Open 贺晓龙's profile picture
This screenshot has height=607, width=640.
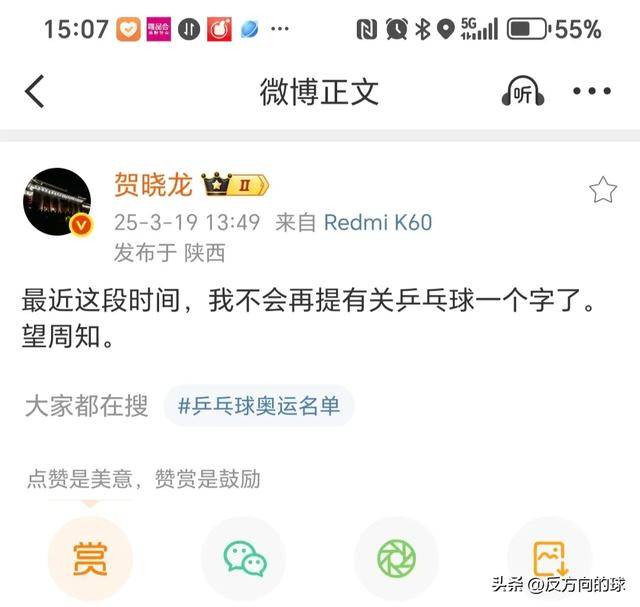[x=57, y=202]
